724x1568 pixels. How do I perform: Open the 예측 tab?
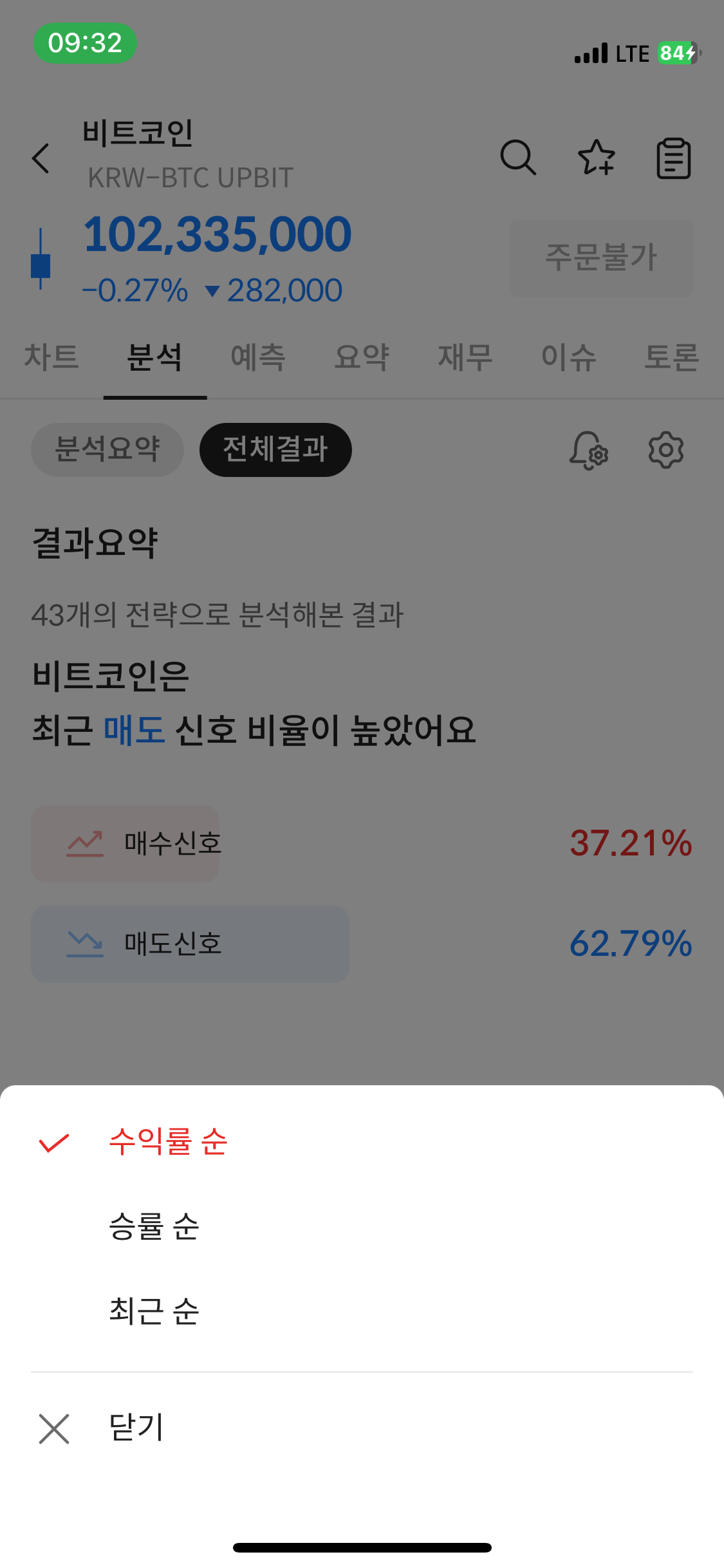(x=259, y=358)
